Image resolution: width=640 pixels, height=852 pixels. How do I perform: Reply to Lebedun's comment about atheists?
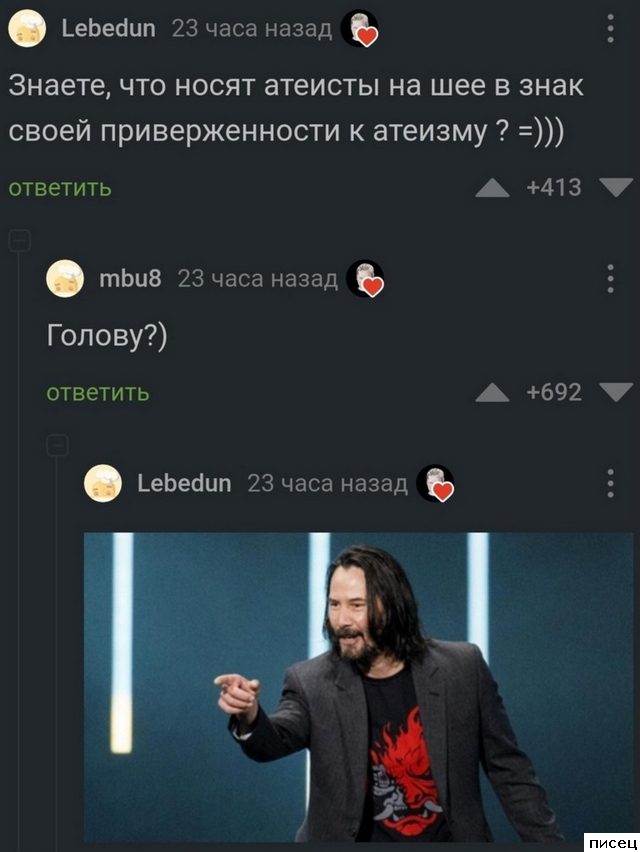coord(60,188)
